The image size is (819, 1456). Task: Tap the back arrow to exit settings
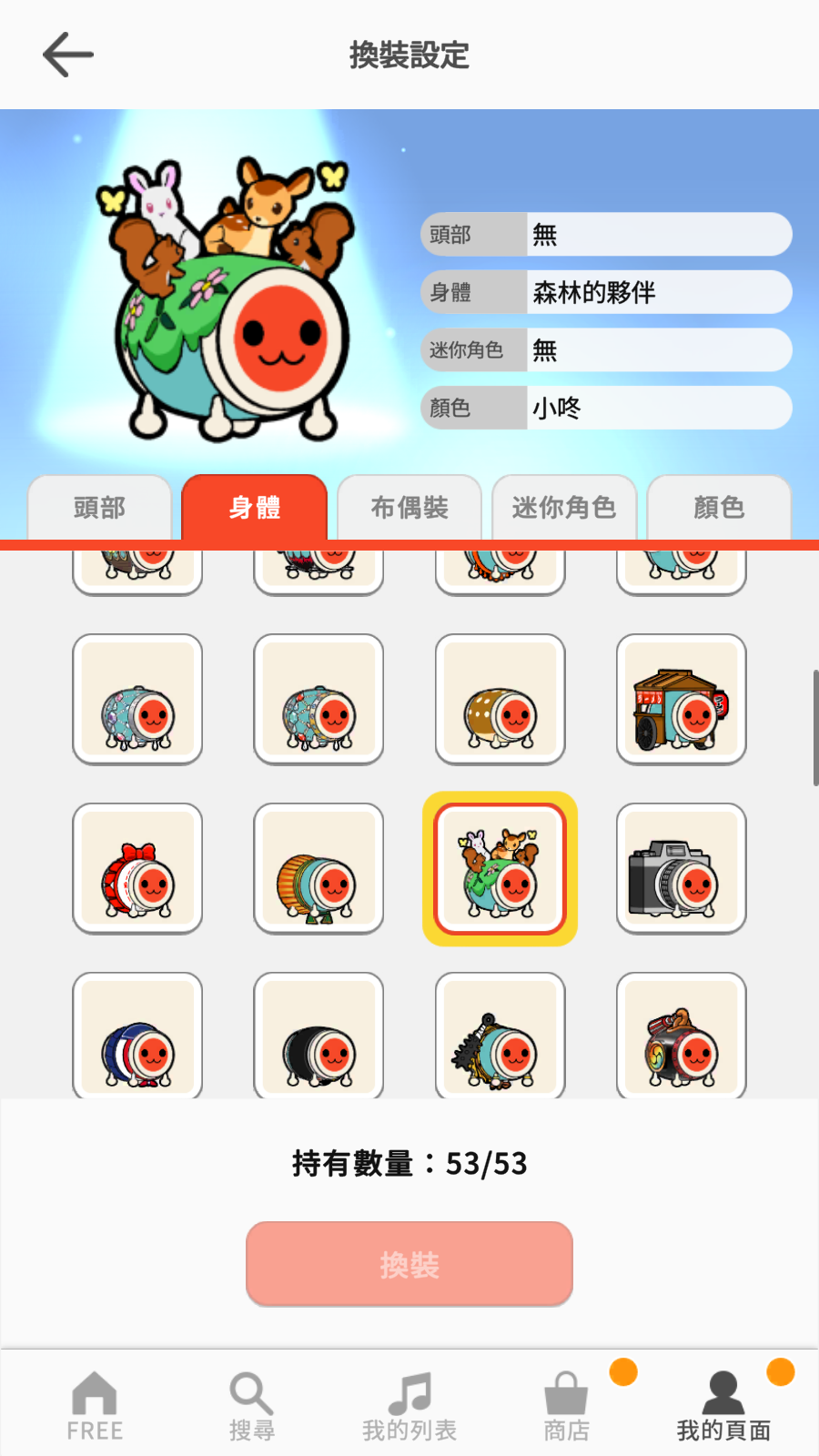pos(68,54)
